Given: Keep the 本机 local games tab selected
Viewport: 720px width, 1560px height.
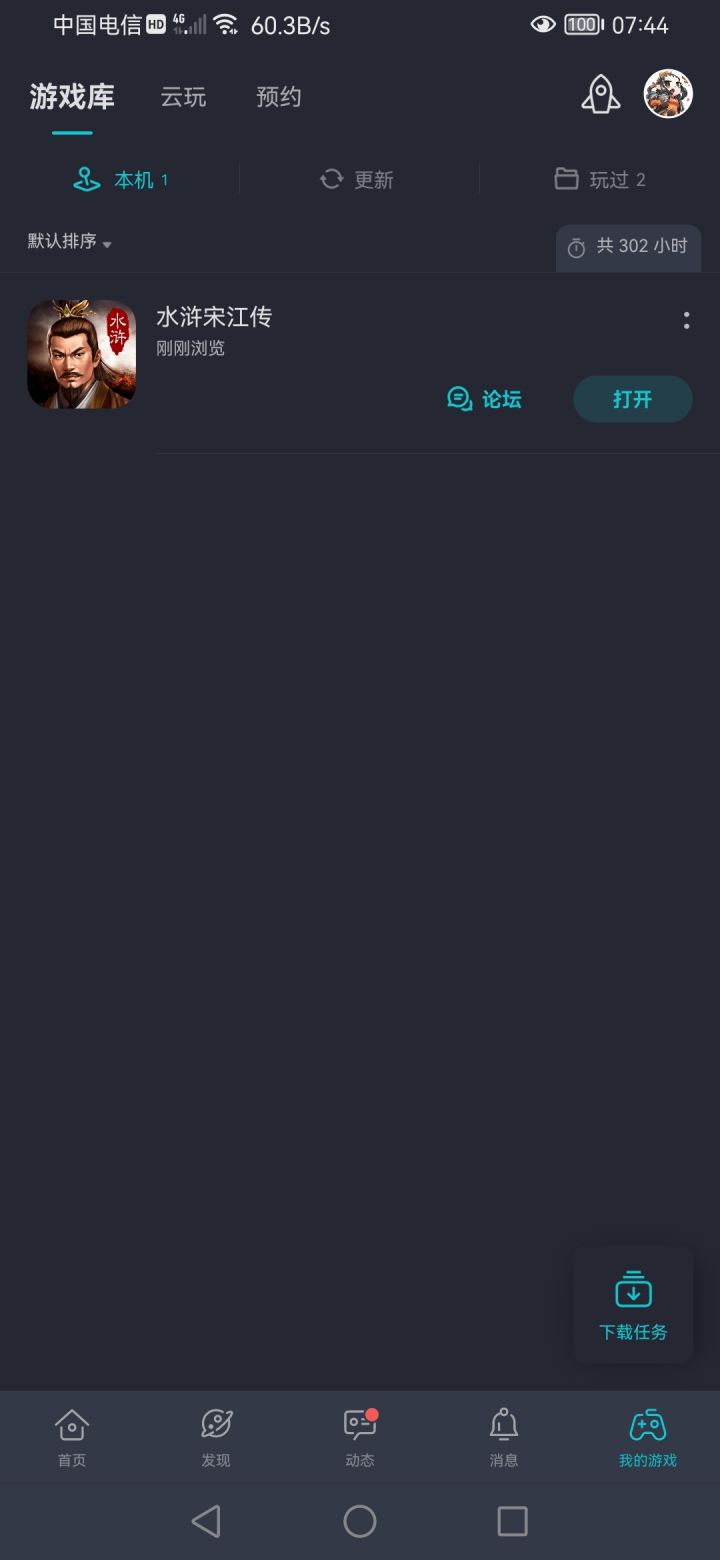Looking at the screenshot, I should [120, 179].
